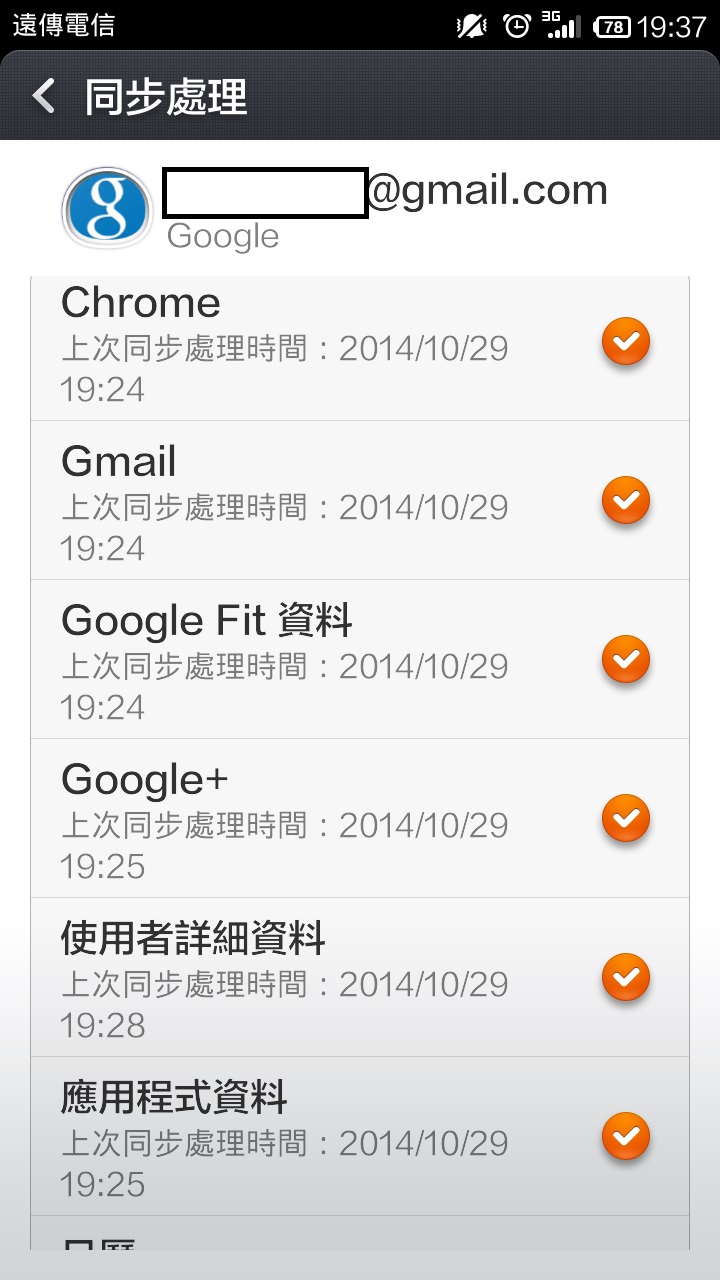Uncheck Chrome sync checkbox

pyautogui.click(x=626, y=342)
